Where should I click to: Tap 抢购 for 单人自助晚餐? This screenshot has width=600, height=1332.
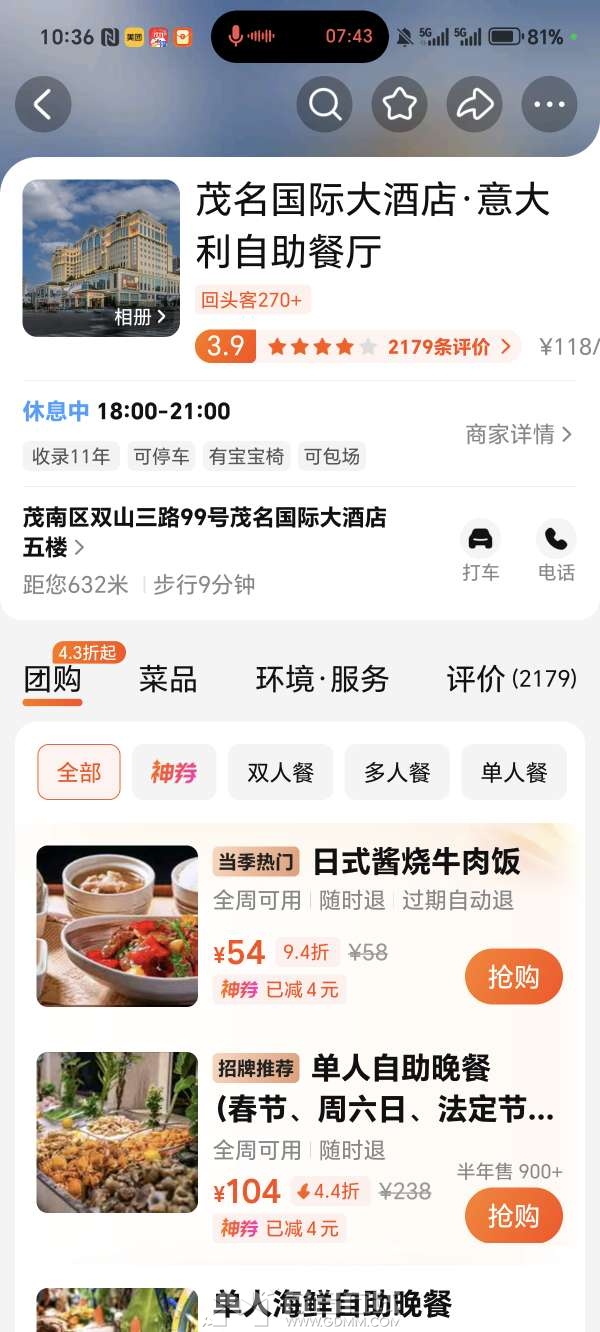click(513, 1216)
